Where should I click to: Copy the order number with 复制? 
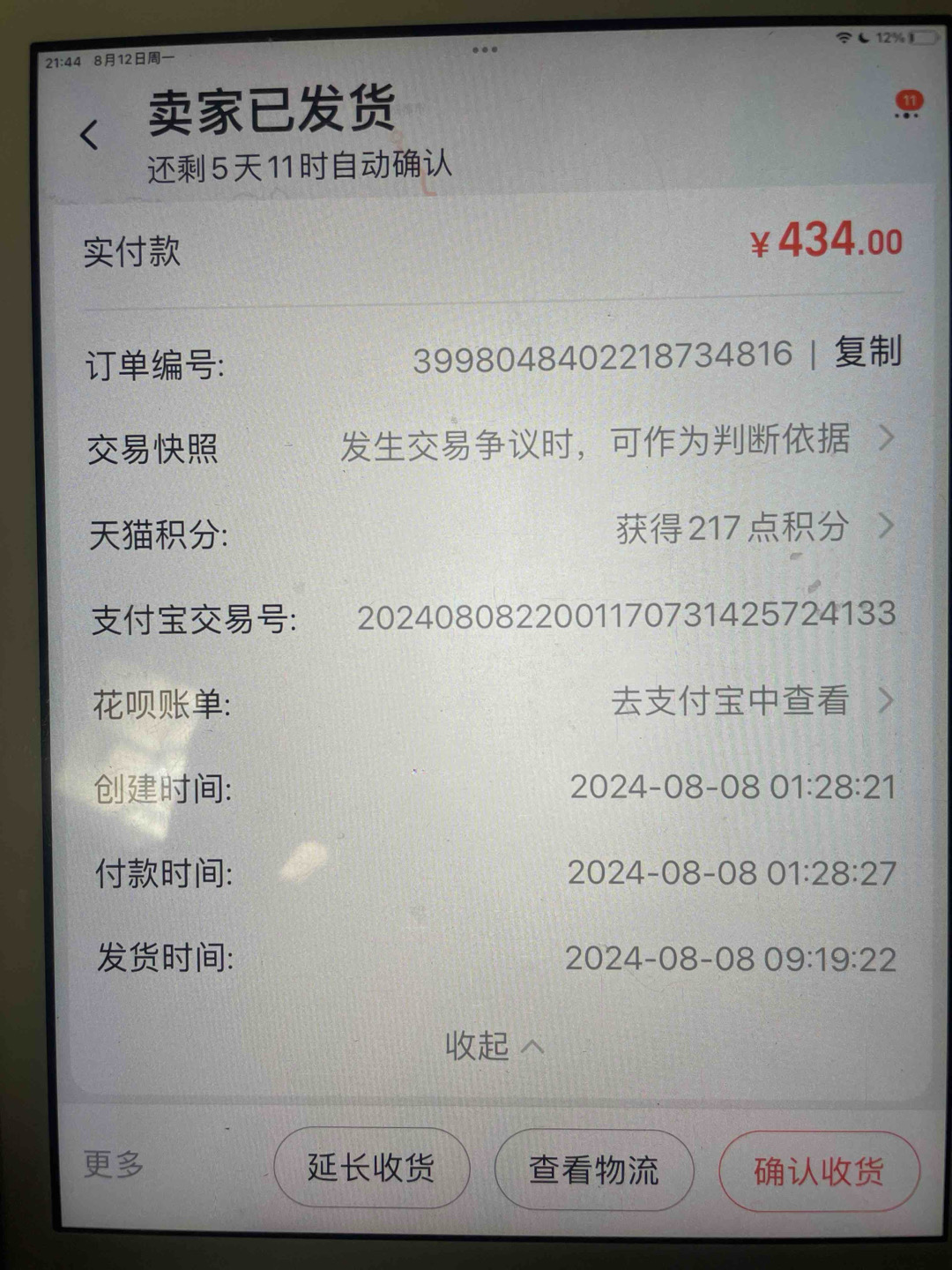[868, 352]
